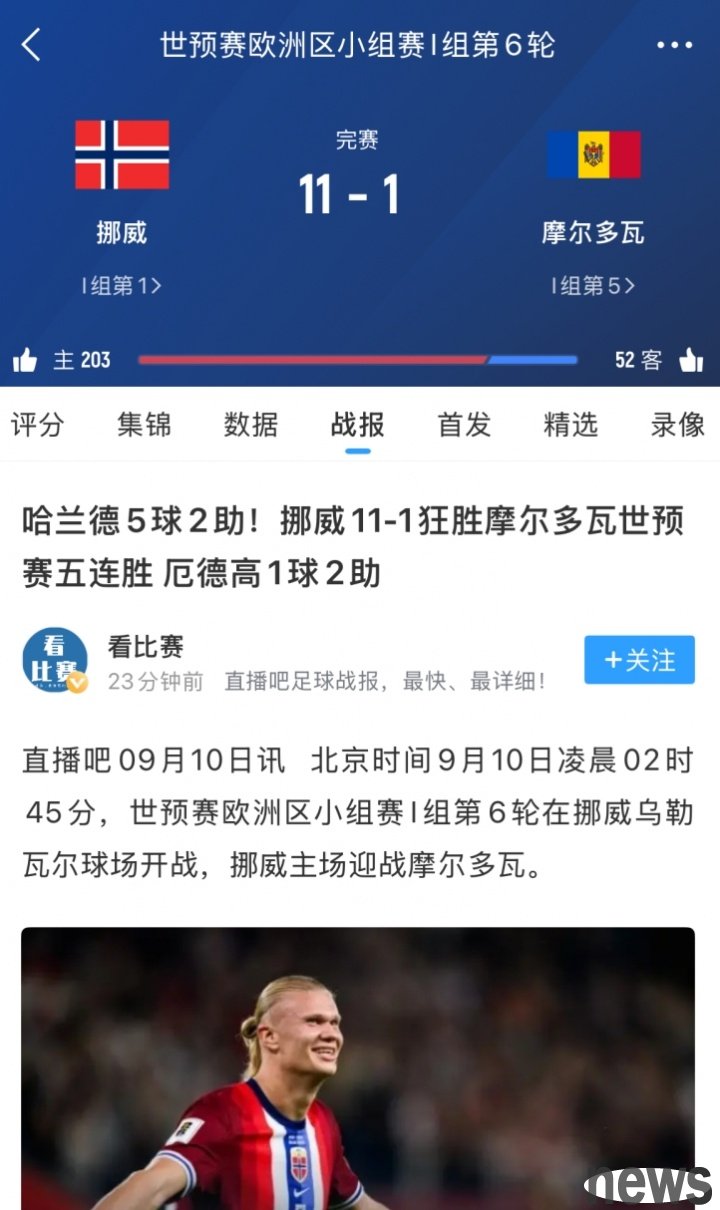Switch to the 精选 tab
720x1210 pixels.
pos(570,425)
